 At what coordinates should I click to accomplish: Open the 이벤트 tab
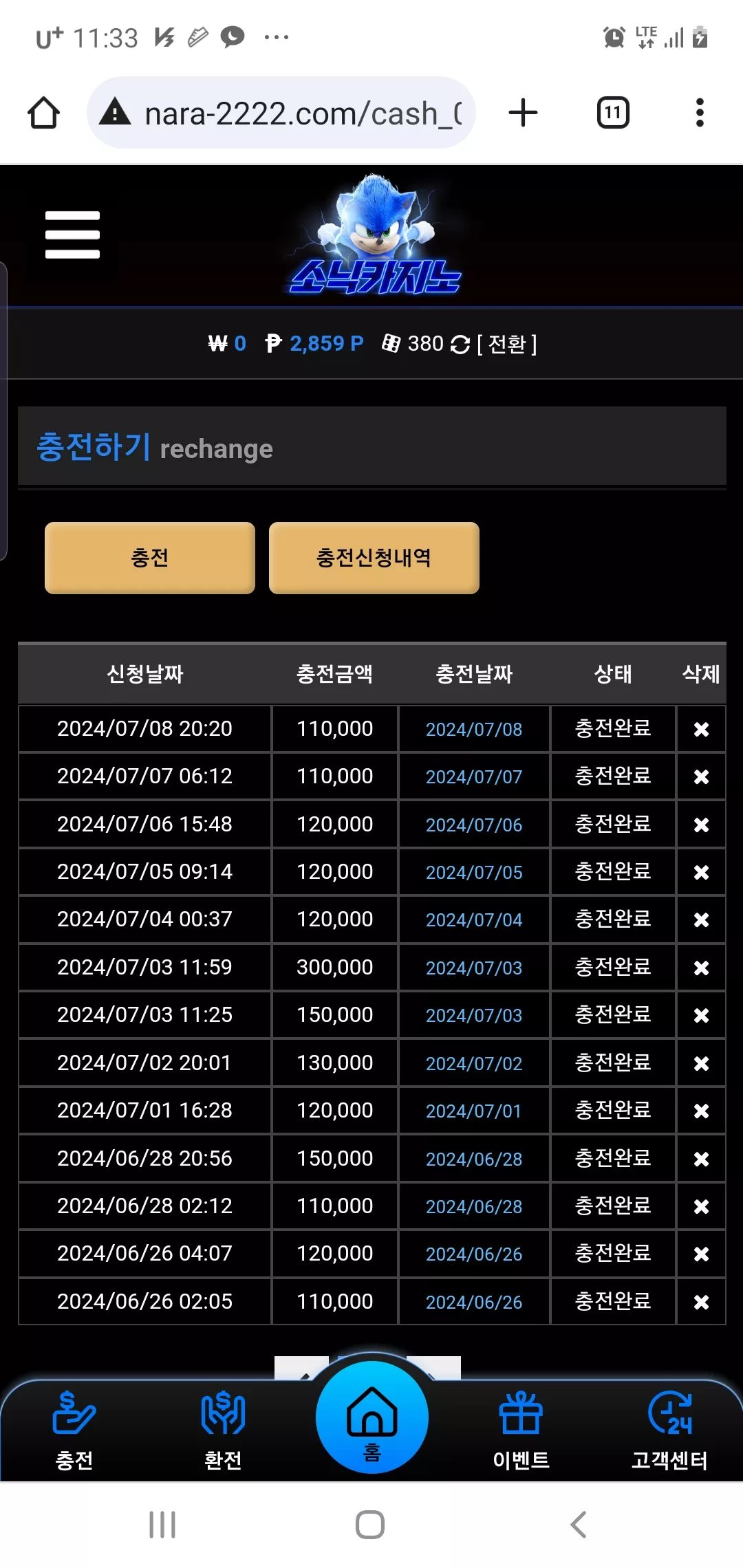click(521, 1429)
